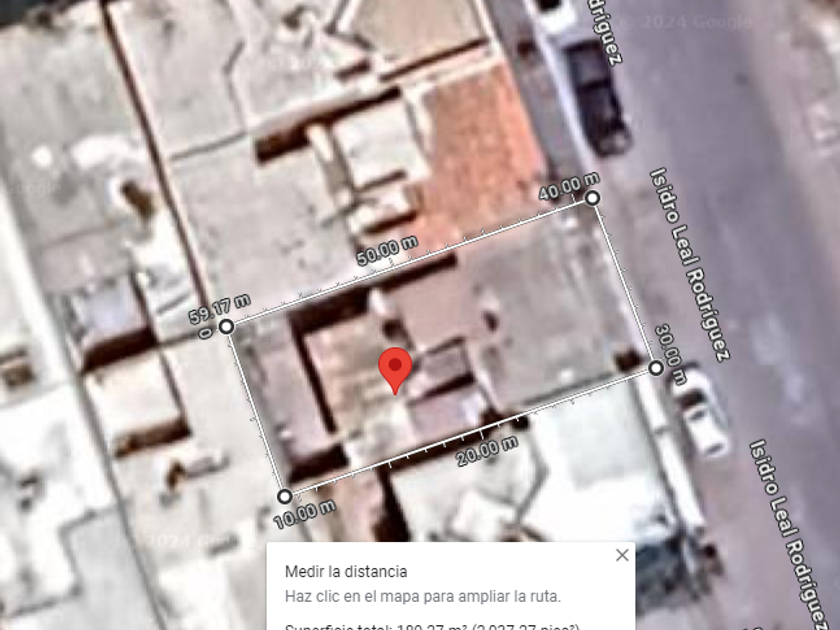
Task: Select the measurement point labeled 30.00 m
Action: [x=656, y=368]
